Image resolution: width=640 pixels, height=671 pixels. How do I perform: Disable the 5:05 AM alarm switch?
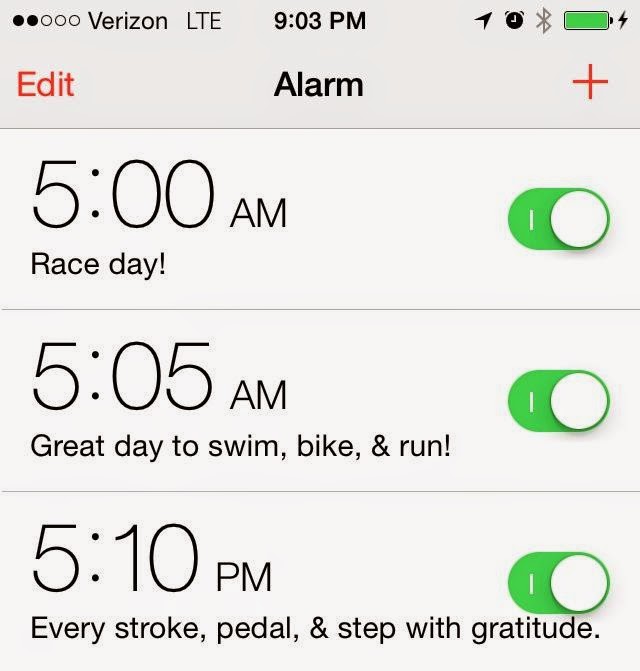[558, 402]
